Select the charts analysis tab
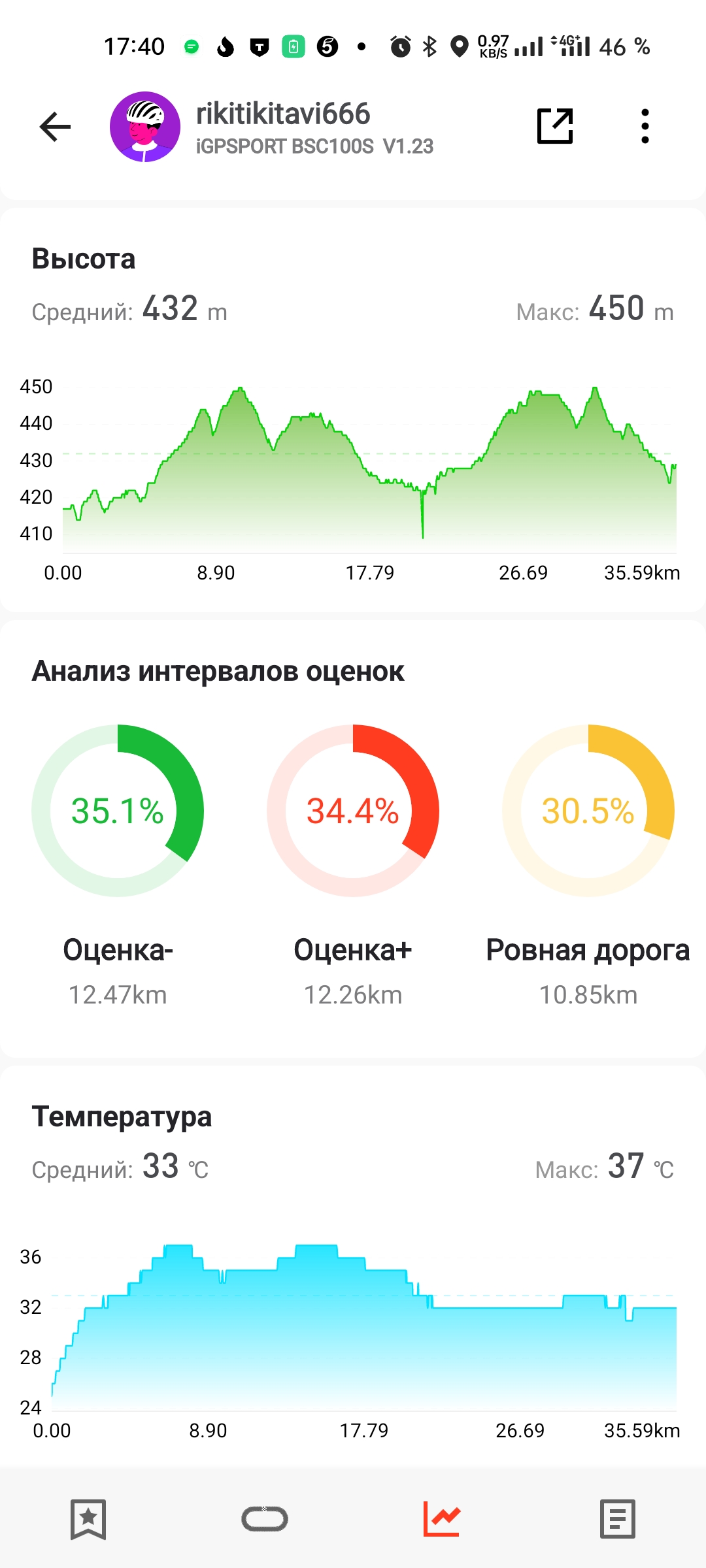The width and height of the screenshot is (706, 1568). coord(442,1518)
